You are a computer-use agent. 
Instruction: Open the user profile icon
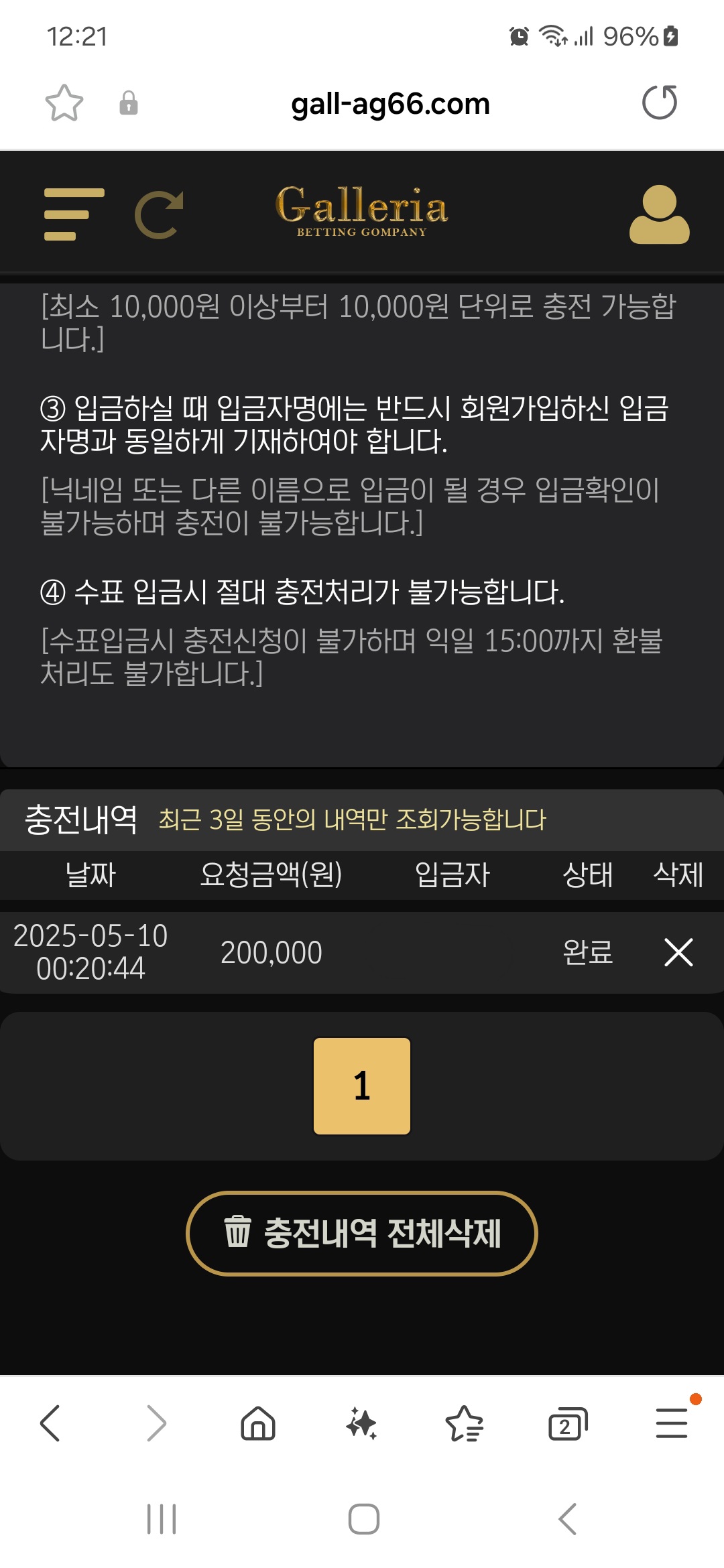tap(659, 214)
